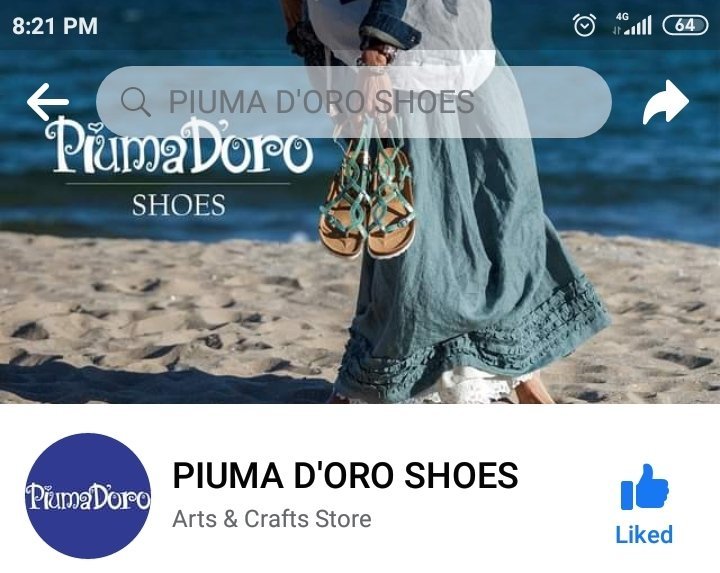Screen dimensions: 720x573
Task: Tap the PIUMA D'ORO SHOES search box
Action: [x=354, y=102]
